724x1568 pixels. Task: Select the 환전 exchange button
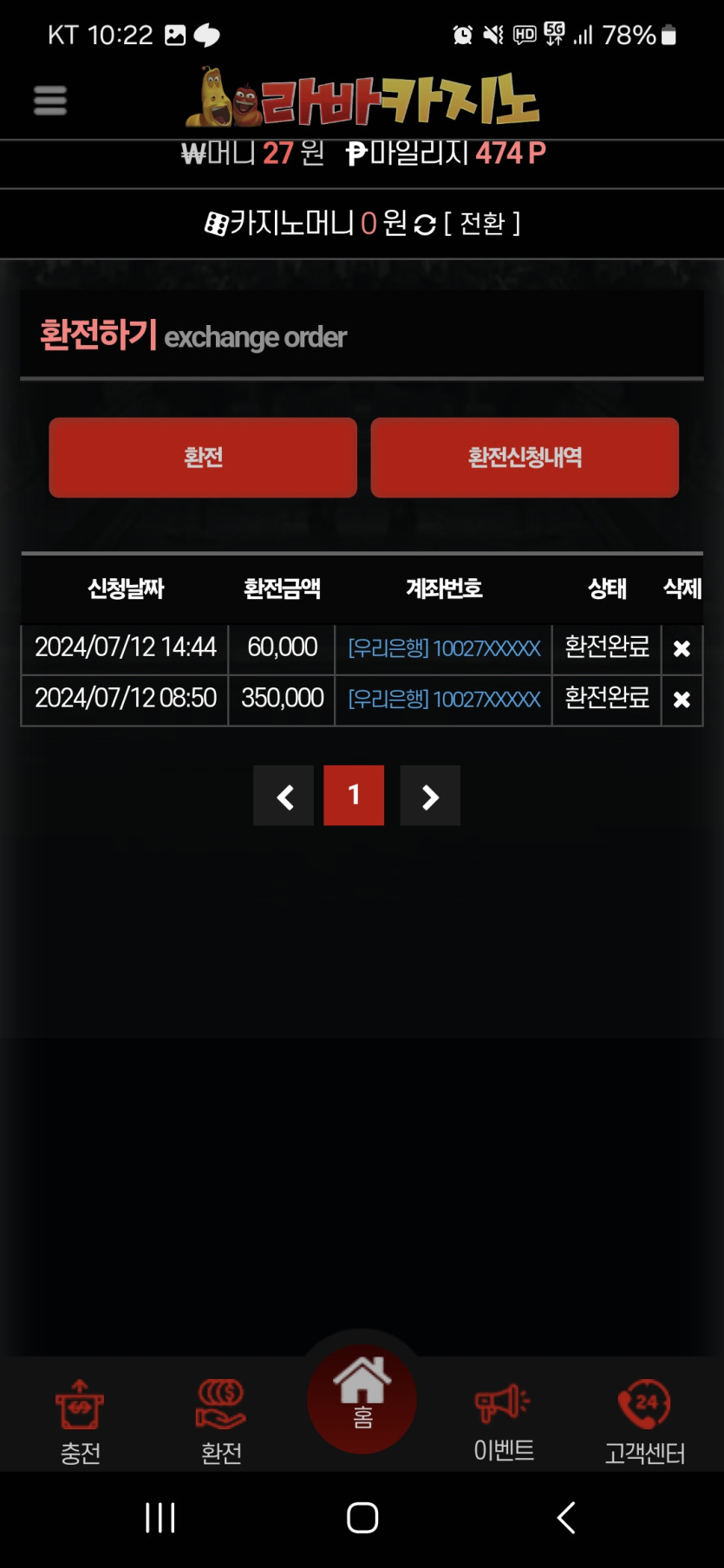pyautogui.click(x=203, y=458)
